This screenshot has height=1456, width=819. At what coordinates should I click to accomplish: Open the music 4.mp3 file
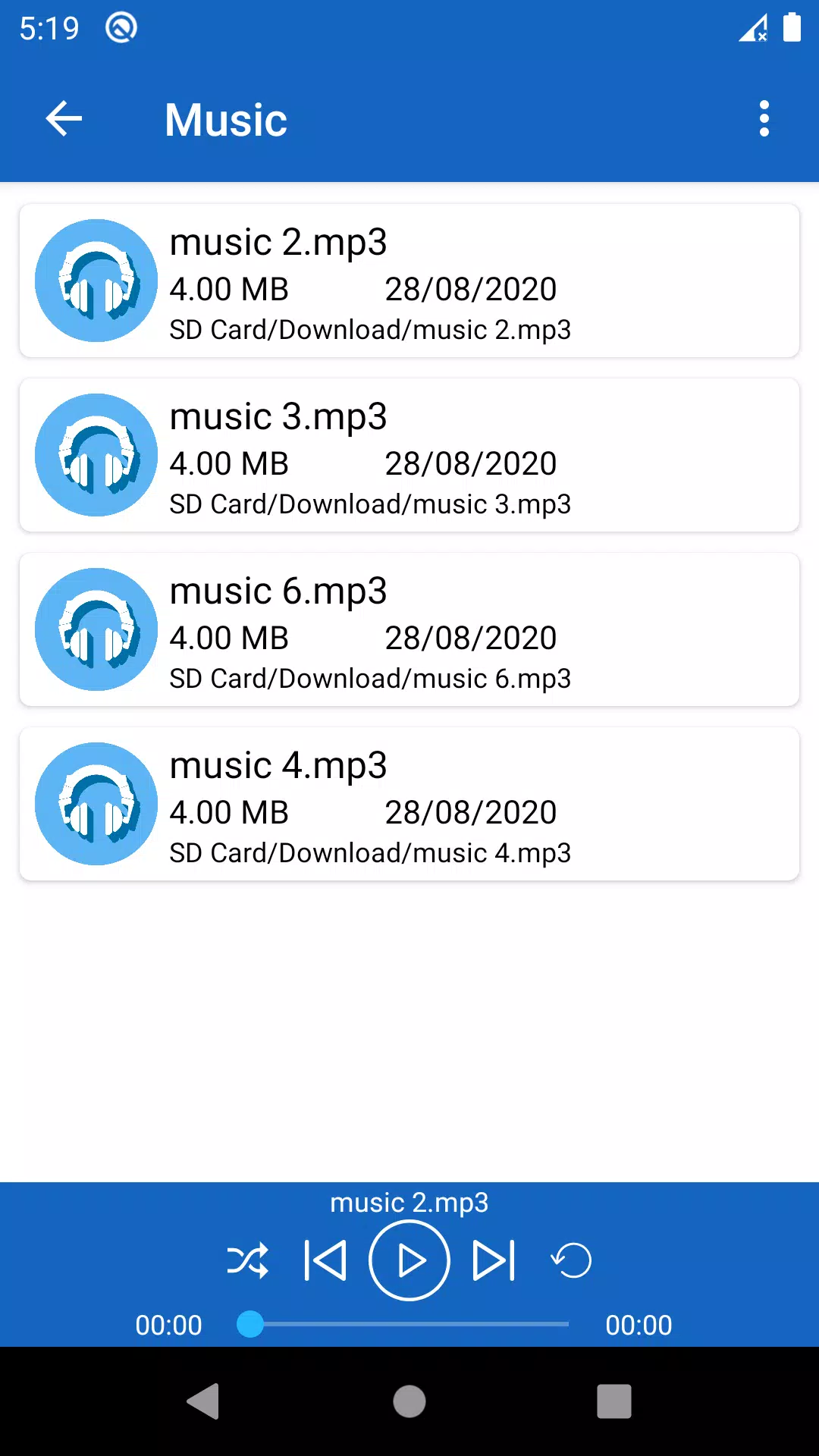pos(409,804)
